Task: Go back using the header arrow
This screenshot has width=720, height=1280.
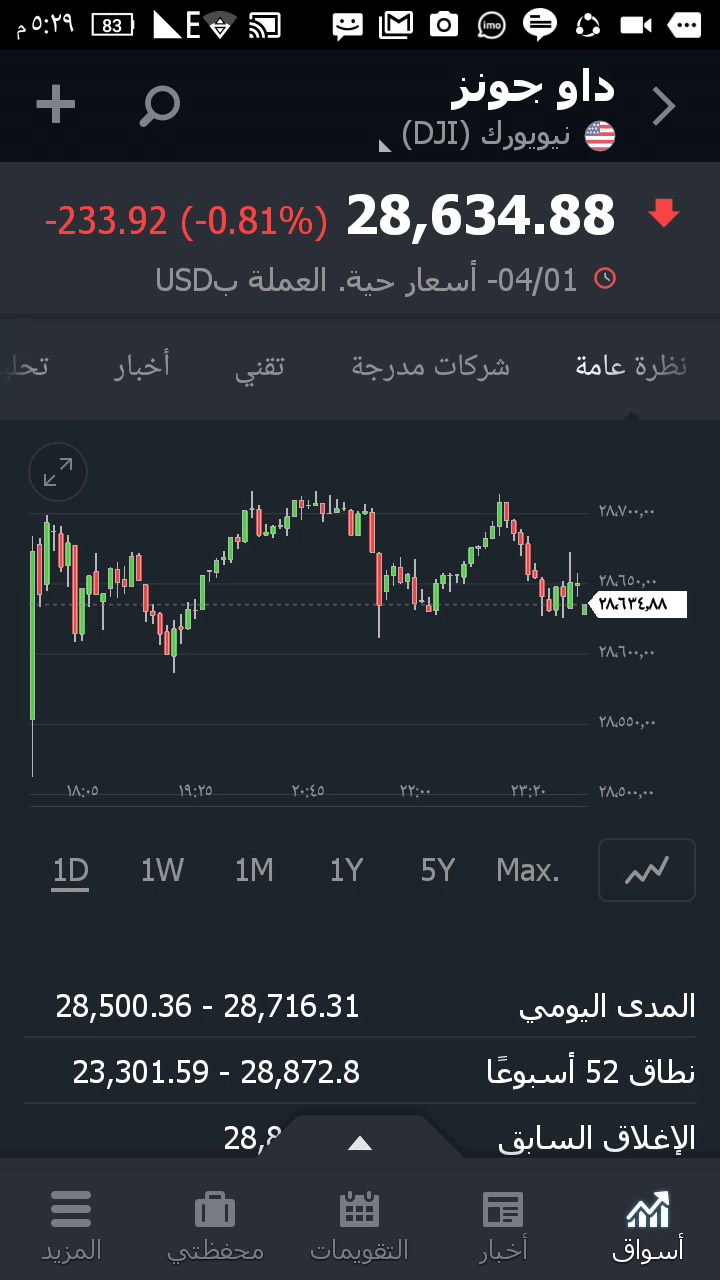Action: coord(664,106)
